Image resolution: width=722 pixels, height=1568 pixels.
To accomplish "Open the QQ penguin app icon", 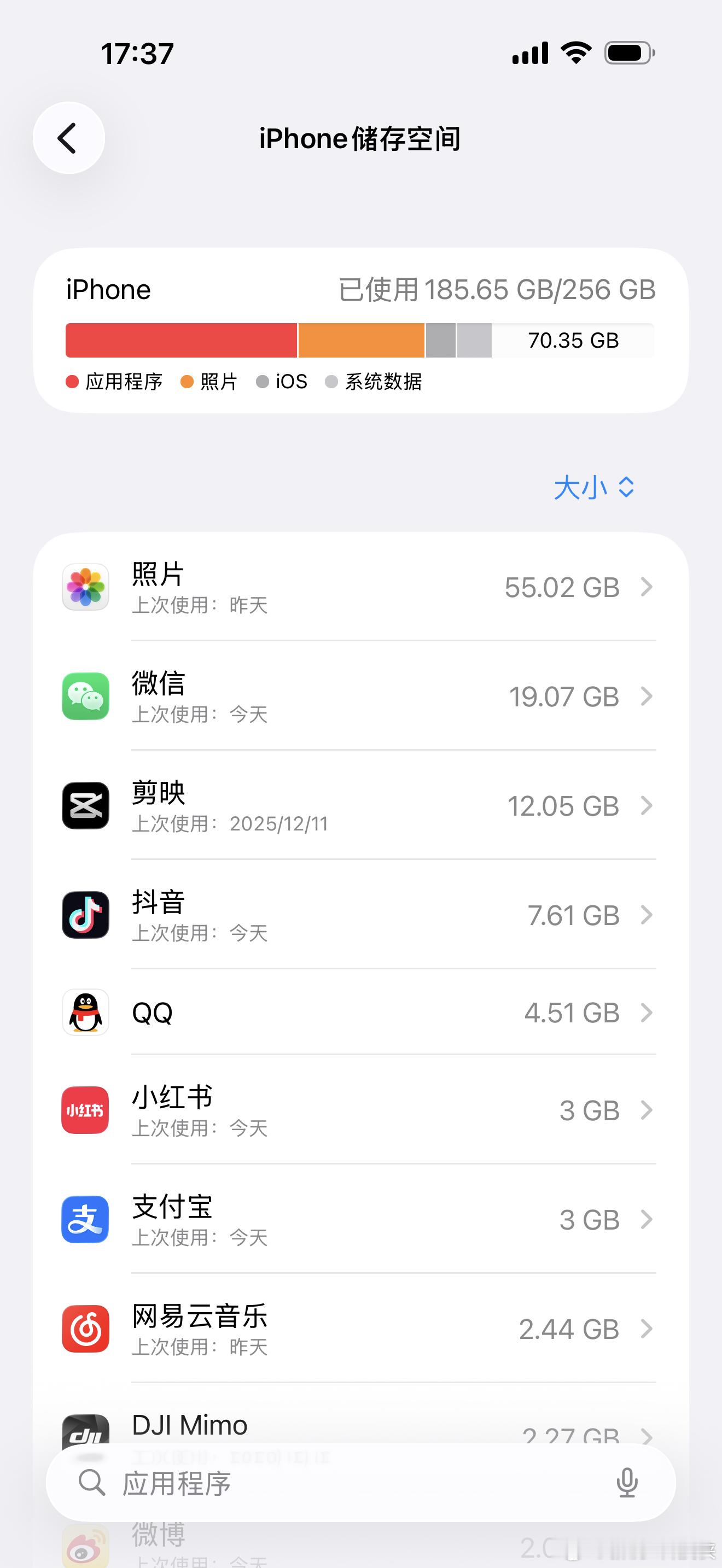I will 85,1013.
